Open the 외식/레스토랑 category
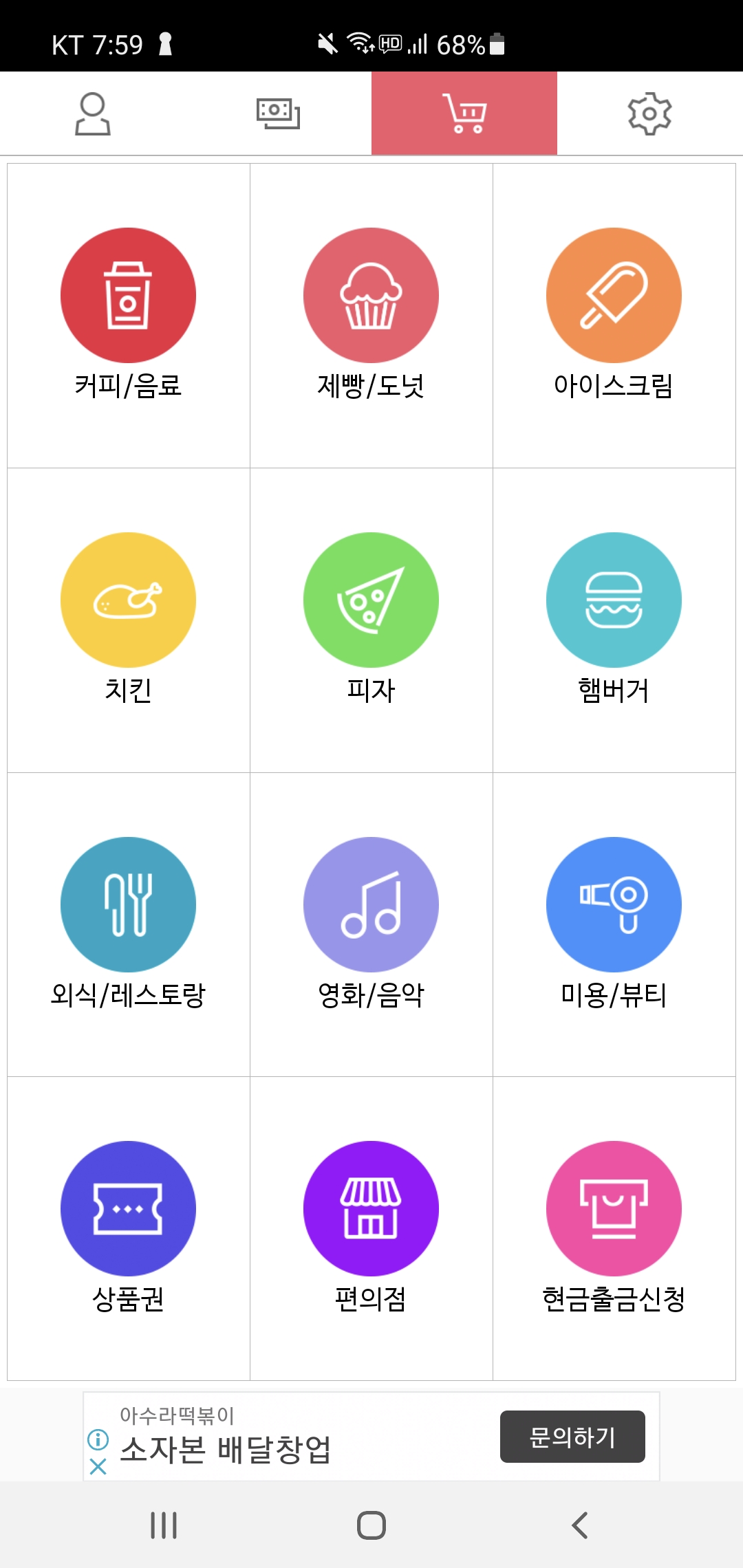 click(x=129, y=925)
